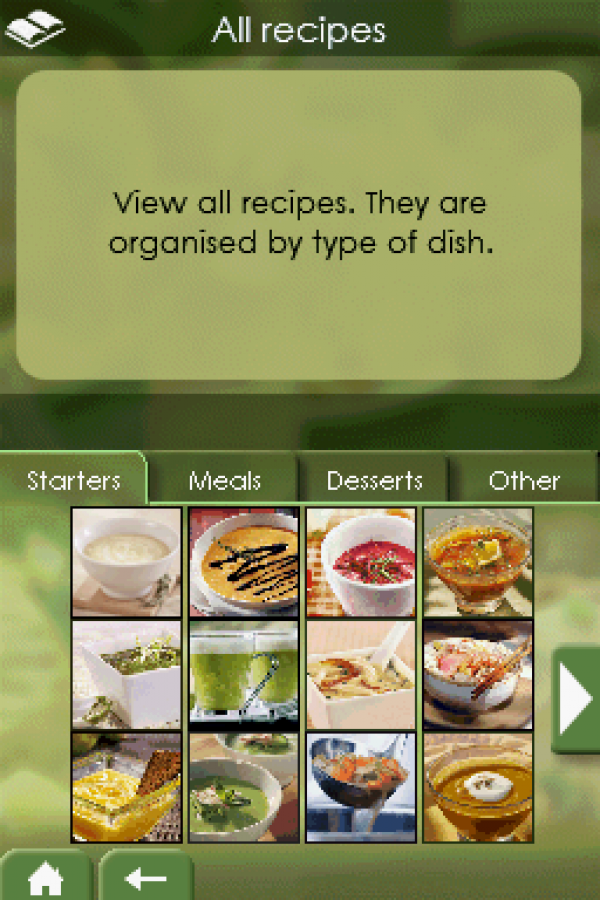Open the noodle bowl with chopsticks
This screenshot has height=900, width=600.
477,675
